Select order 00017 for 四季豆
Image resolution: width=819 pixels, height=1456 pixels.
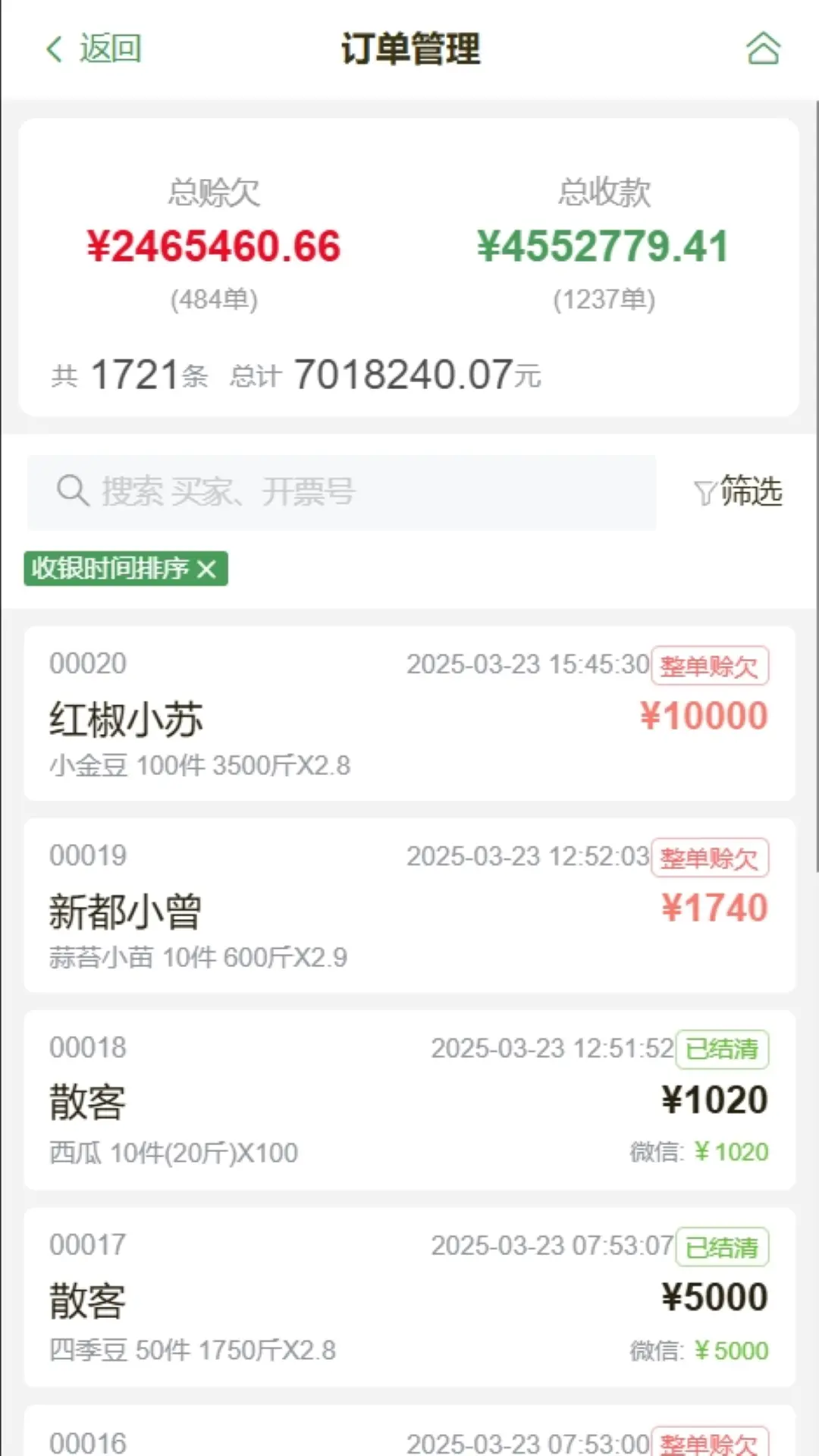coord(409,1297)
